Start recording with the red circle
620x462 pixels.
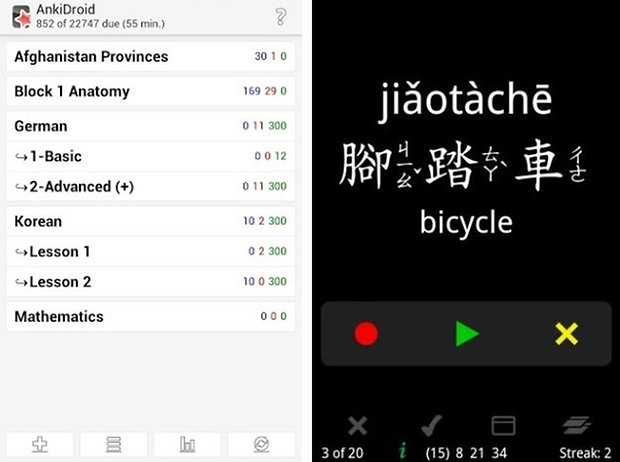coord(366,334)
